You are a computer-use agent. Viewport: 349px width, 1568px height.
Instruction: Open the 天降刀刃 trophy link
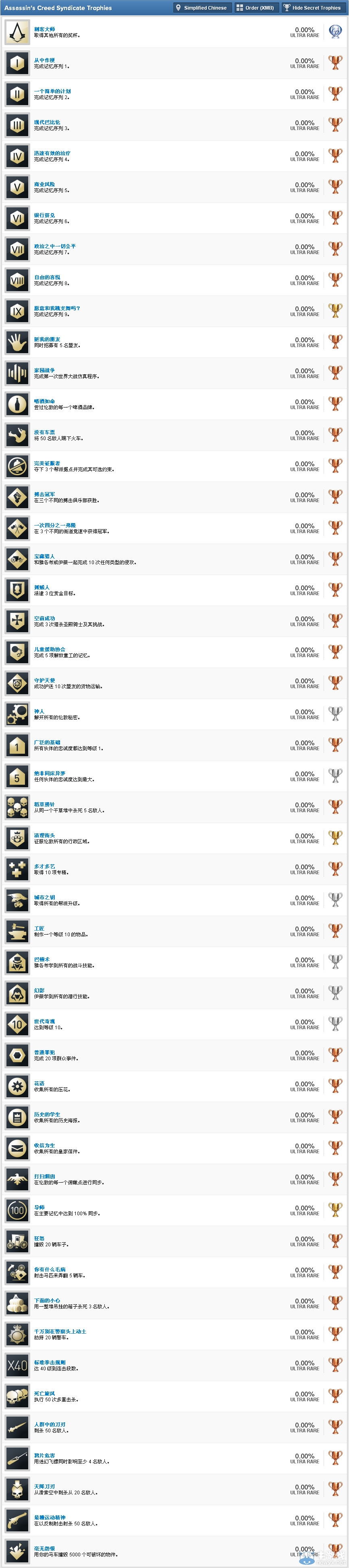pyautogui.click(x=44, y=1486)
